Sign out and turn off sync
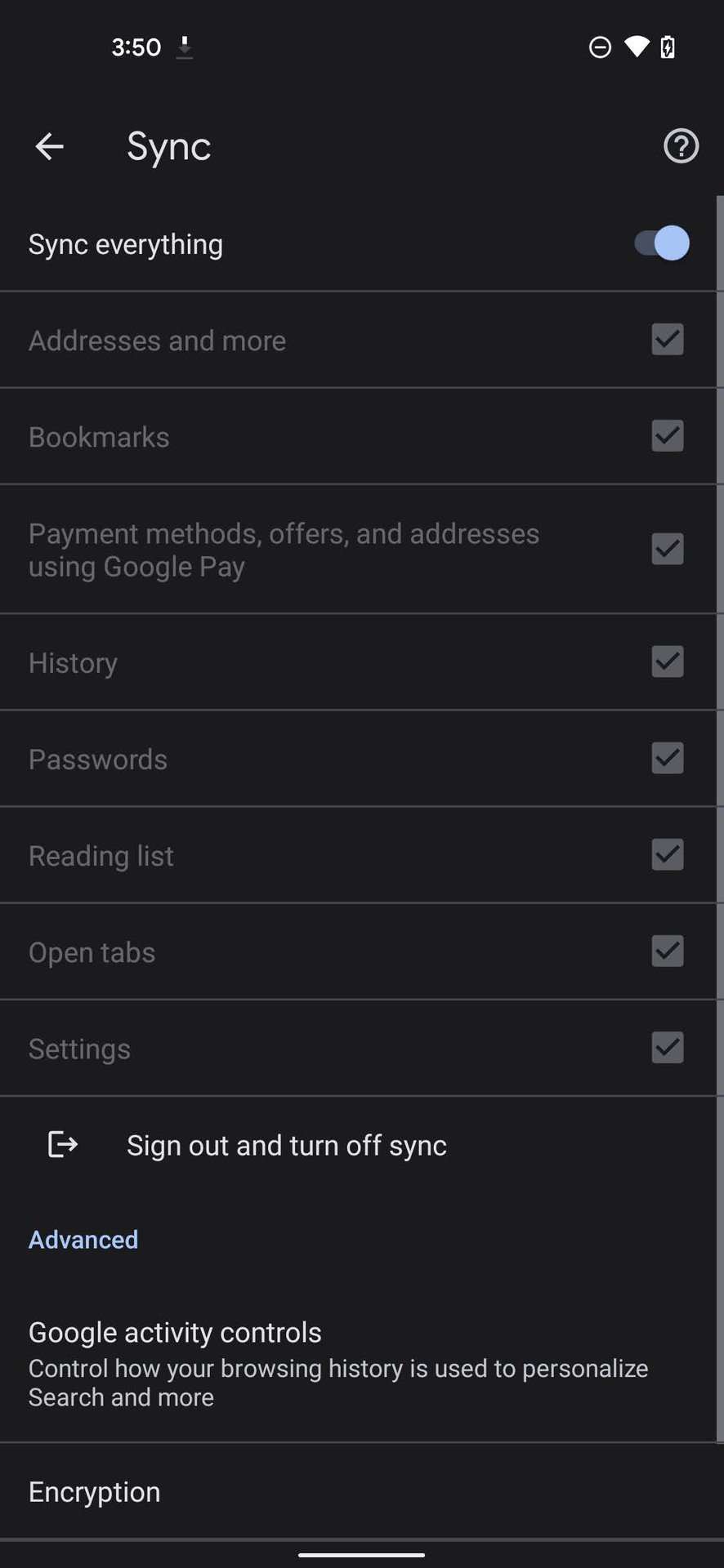The width and height of the screenshot is (724, 1568). [x=286, y=1145]
